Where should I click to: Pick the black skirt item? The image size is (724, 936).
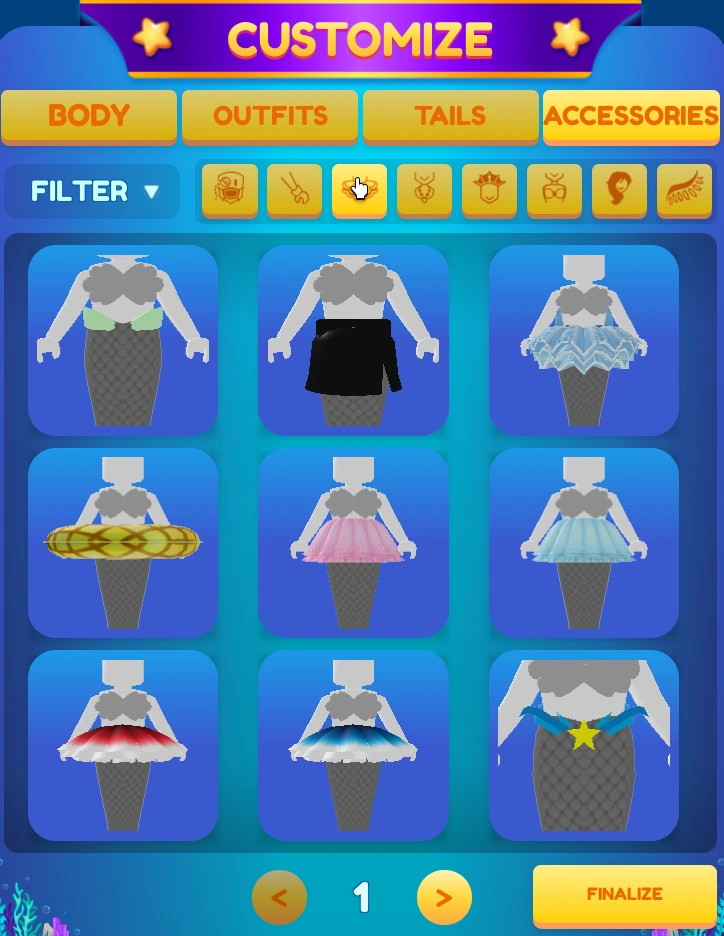coord(353,340)
